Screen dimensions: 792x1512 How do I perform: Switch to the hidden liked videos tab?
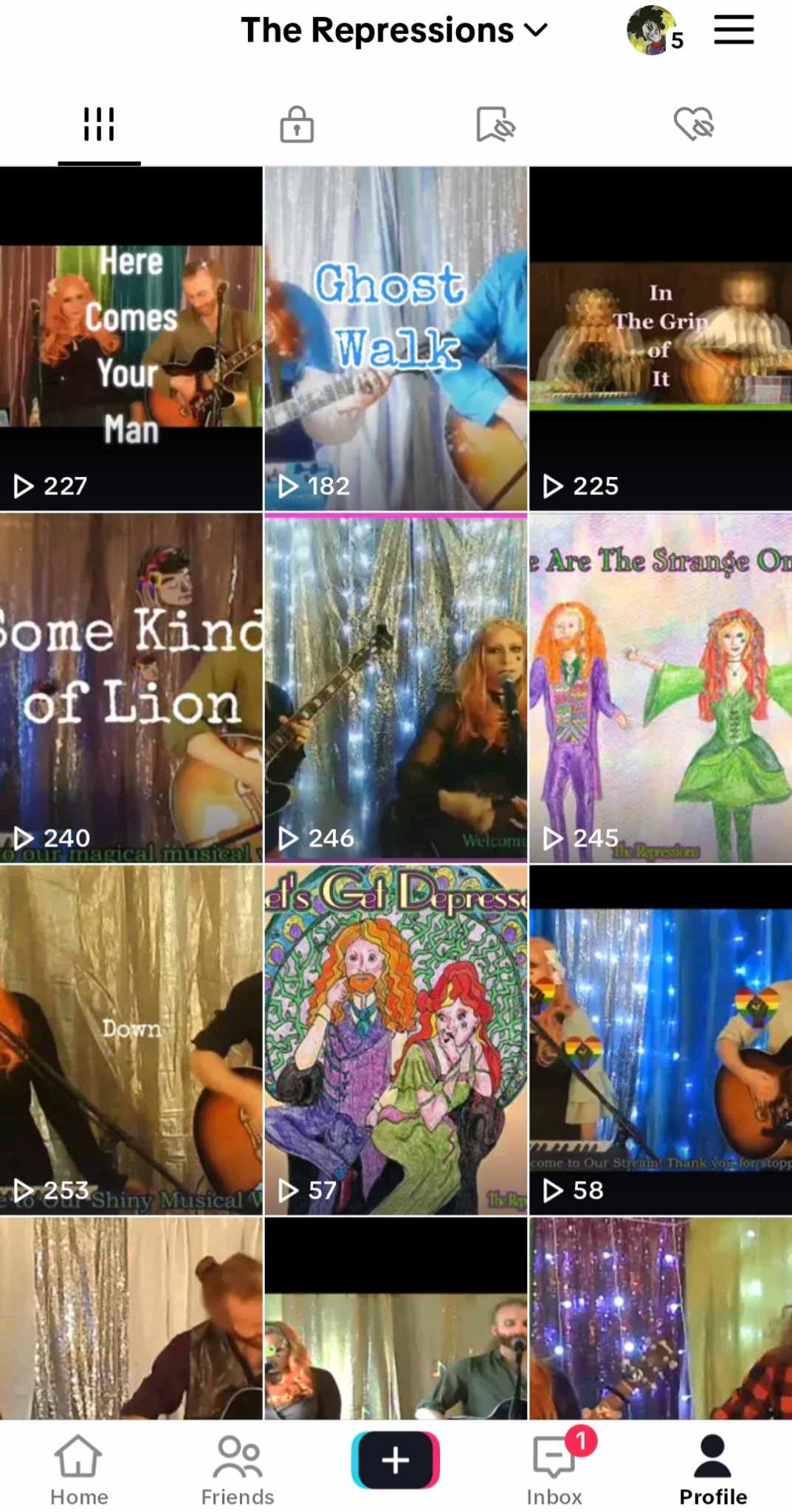pyautogui.click(x=693, y=124)
